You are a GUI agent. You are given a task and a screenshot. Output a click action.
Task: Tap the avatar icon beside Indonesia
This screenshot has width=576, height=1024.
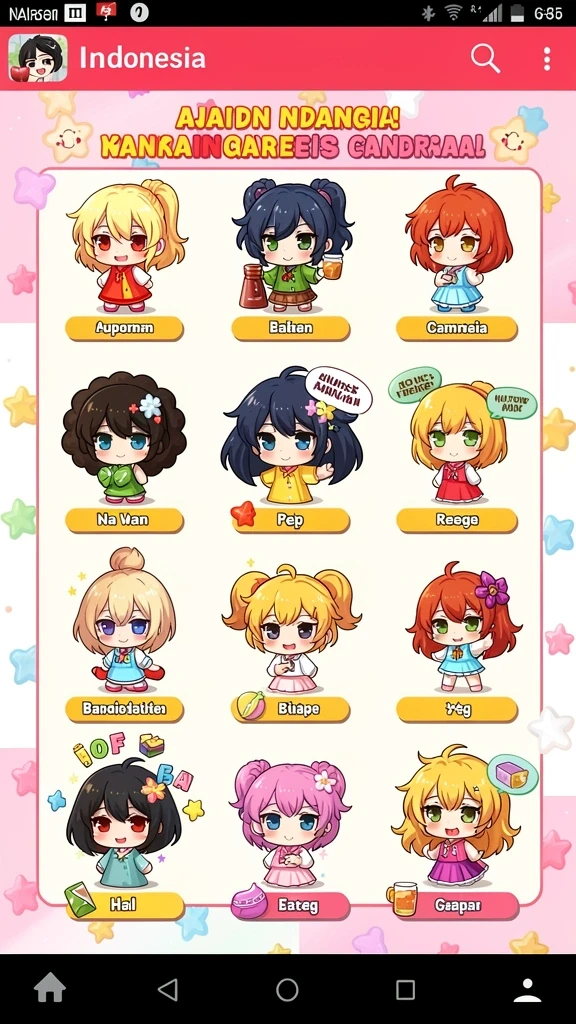[x=38, y=58]
